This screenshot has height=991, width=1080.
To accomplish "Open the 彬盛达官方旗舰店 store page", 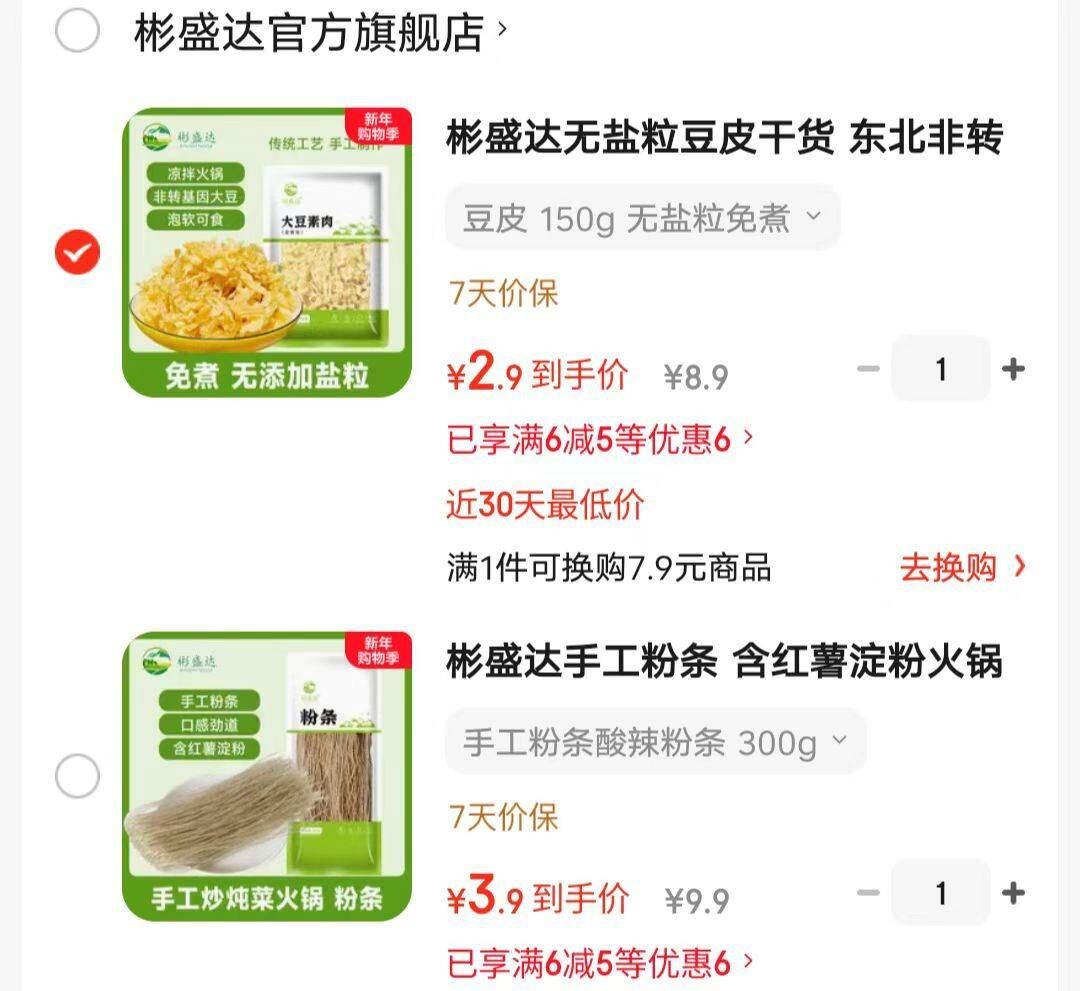I will (320, 32).
